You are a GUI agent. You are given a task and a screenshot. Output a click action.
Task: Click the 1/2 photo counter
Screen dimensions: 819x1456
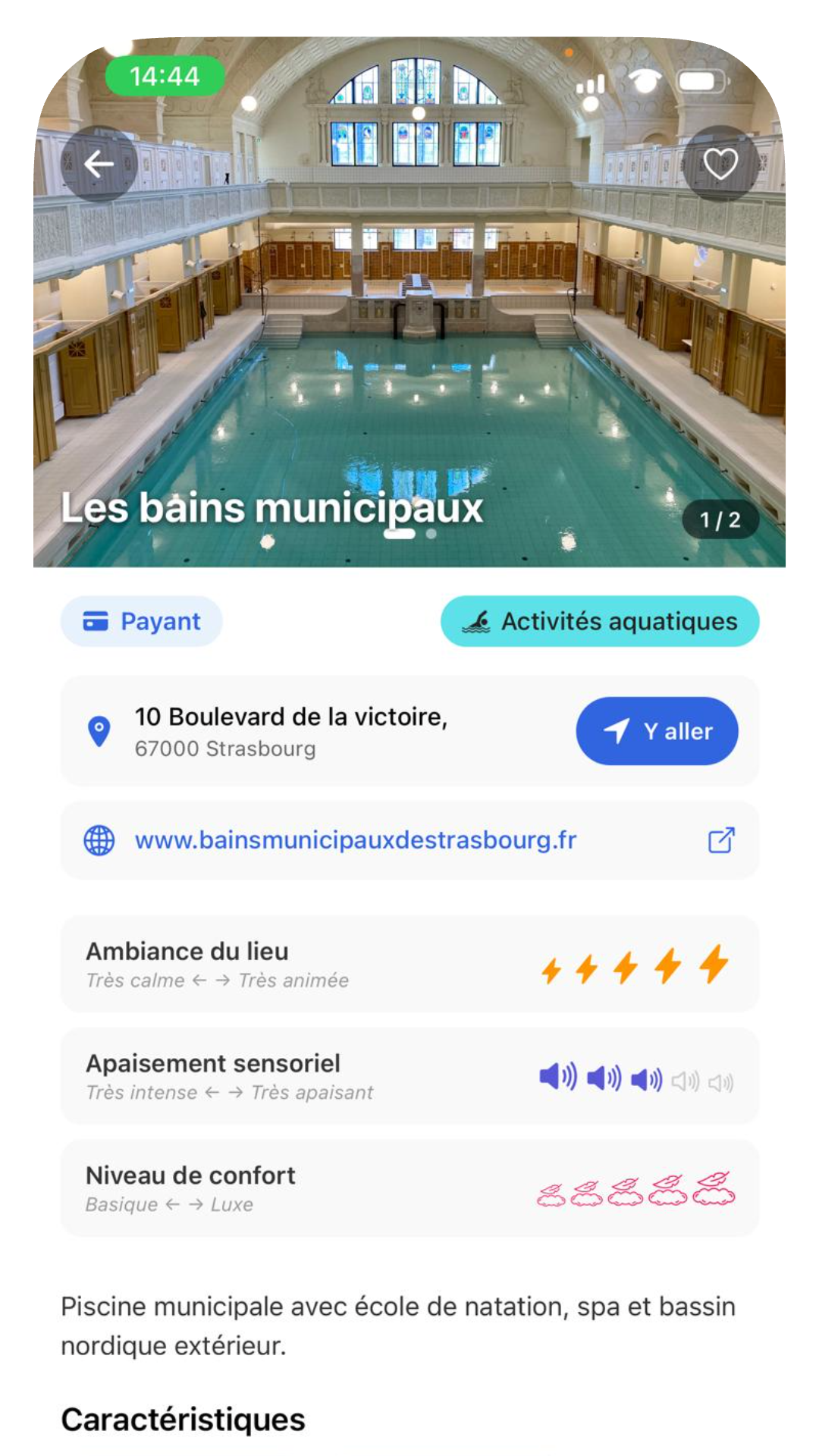point(719,520)
